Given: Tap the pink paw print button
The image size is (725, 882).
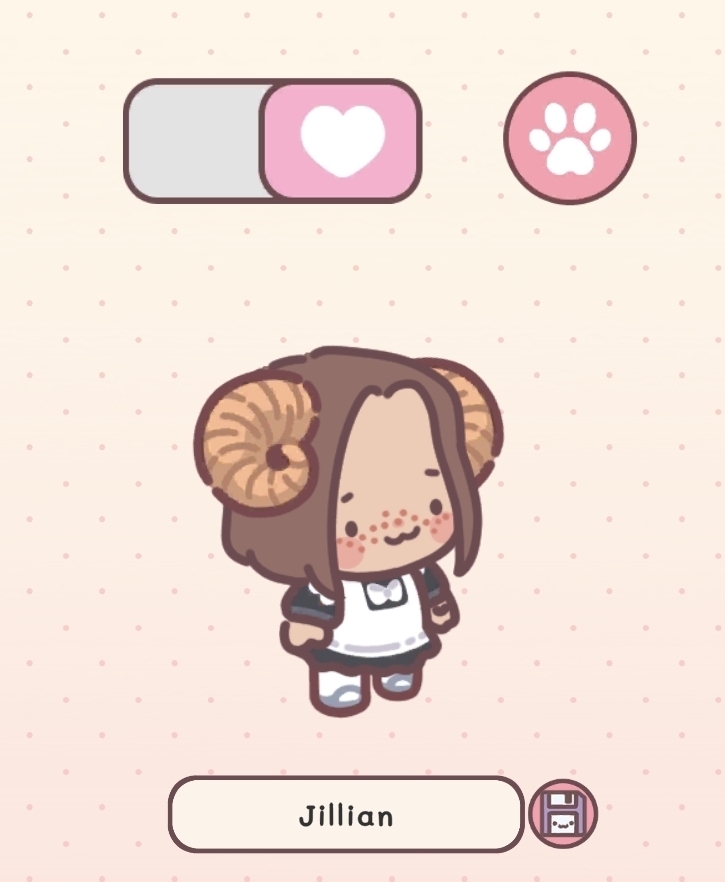Looking at the screenshot, I should coord(569,138).
